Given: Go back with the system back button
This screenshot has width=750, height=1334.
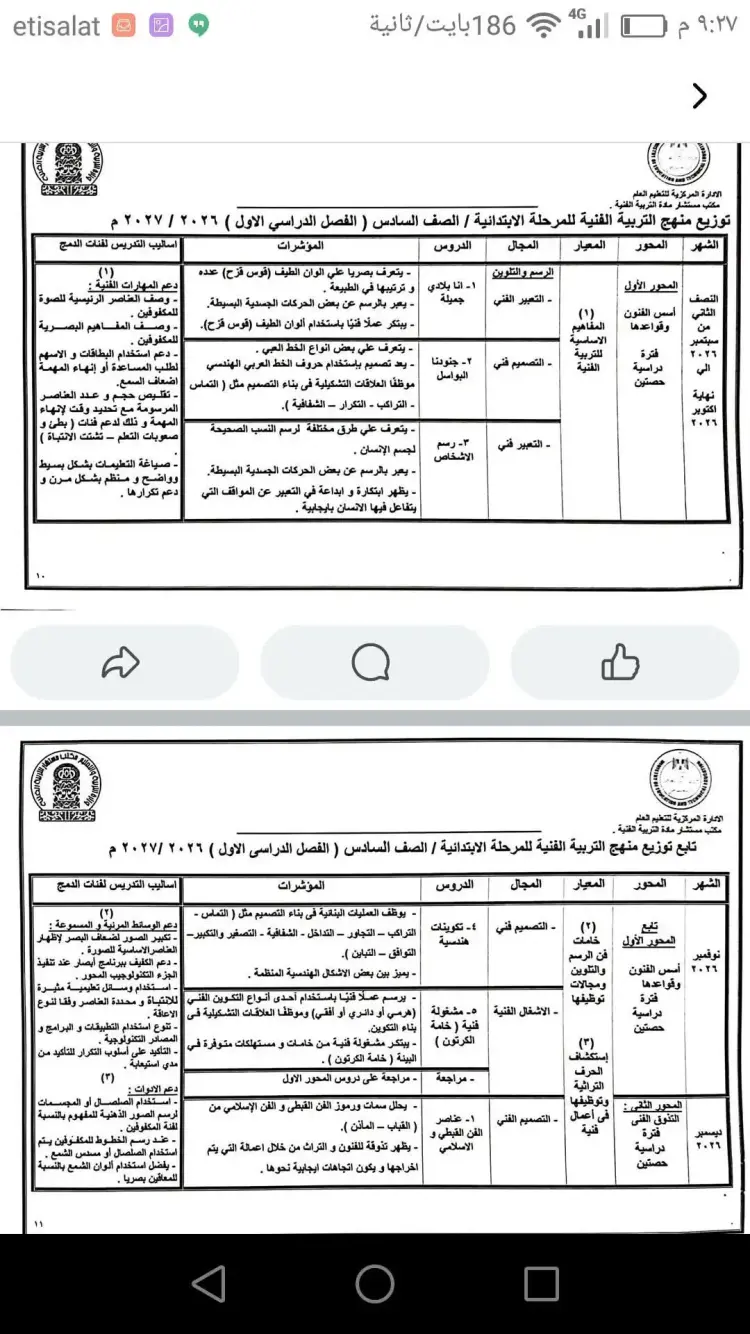Looking at the screenshot, I should pos(208,1283).
